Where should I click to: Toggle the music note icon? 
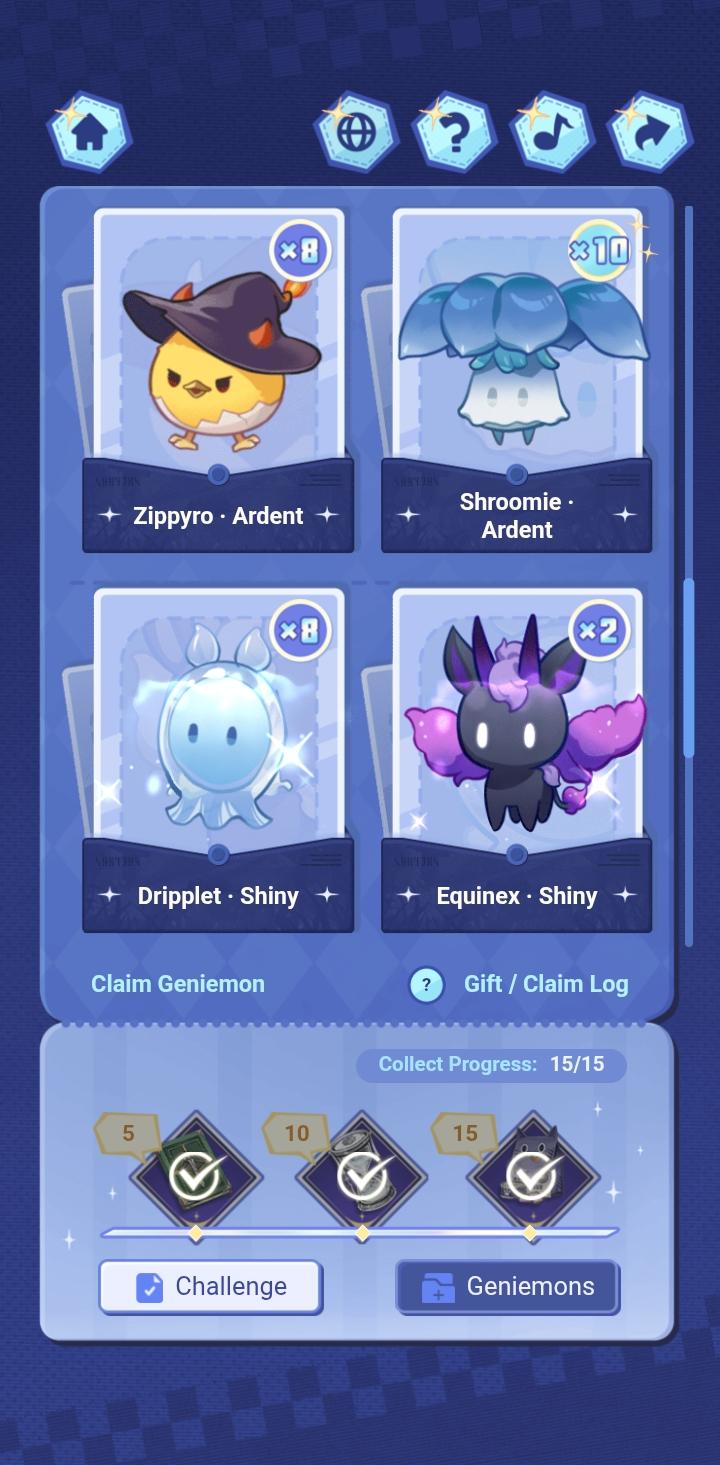pyautogui.click(x=552, y=133)
